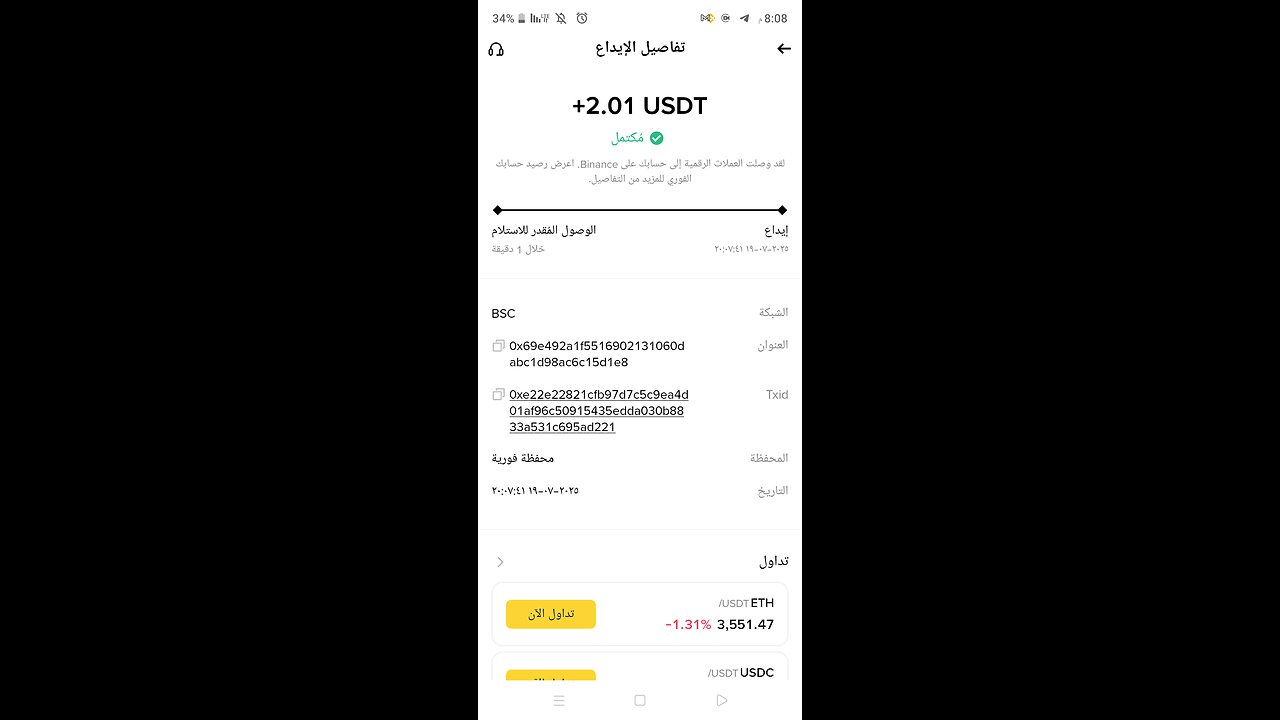
Task: Tap the system home button
Action: (640, 701)
